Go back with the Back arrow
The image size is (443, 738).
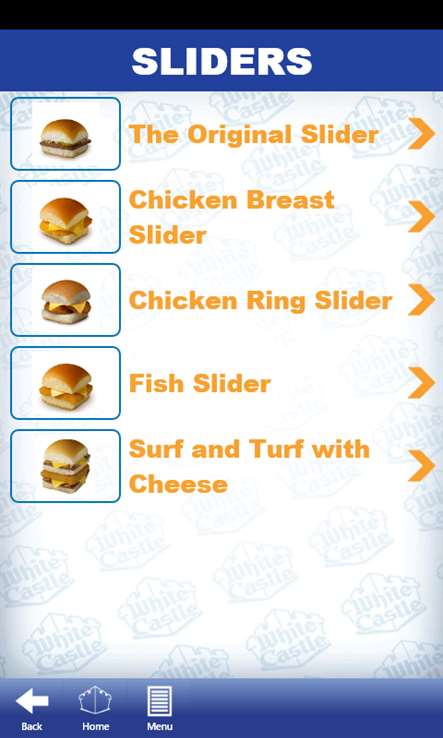coord(32,707)
